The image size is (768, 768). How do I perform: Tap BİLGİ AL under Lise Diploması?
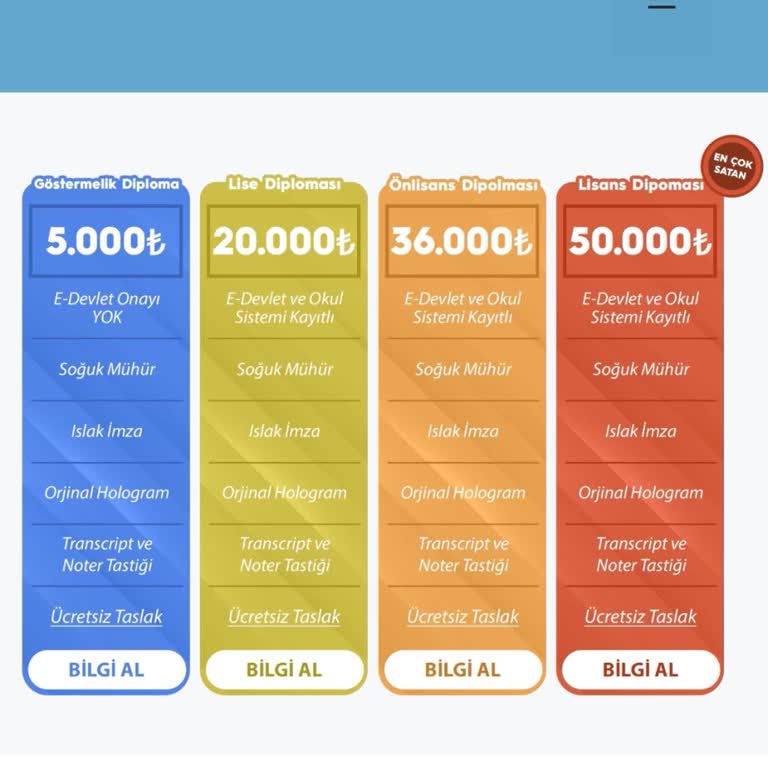tap(284, 670)
